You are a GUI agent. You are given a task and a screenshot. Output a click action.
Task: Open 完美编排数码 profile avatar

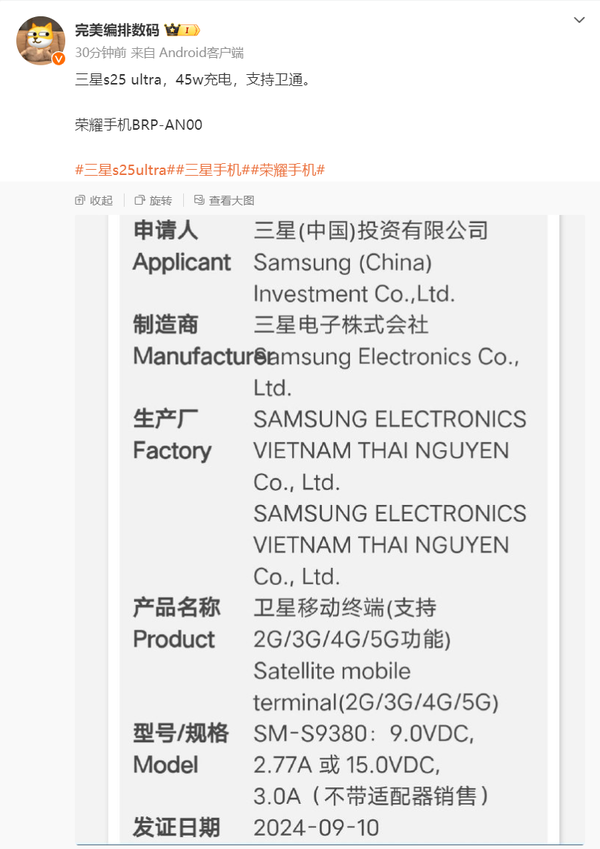pyautogui.click(x=41, y=41)
